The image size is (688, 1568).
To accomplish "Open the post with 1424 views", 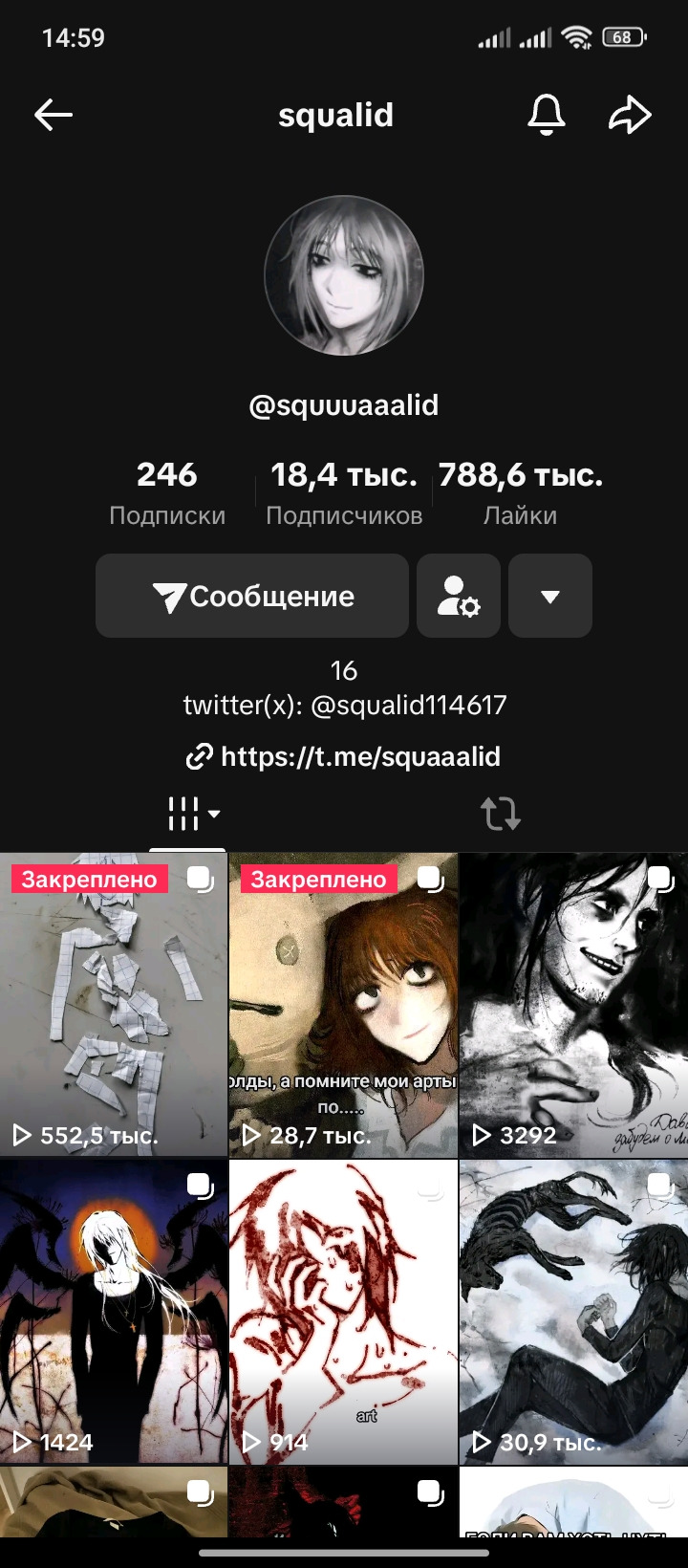I will 114,1311.
